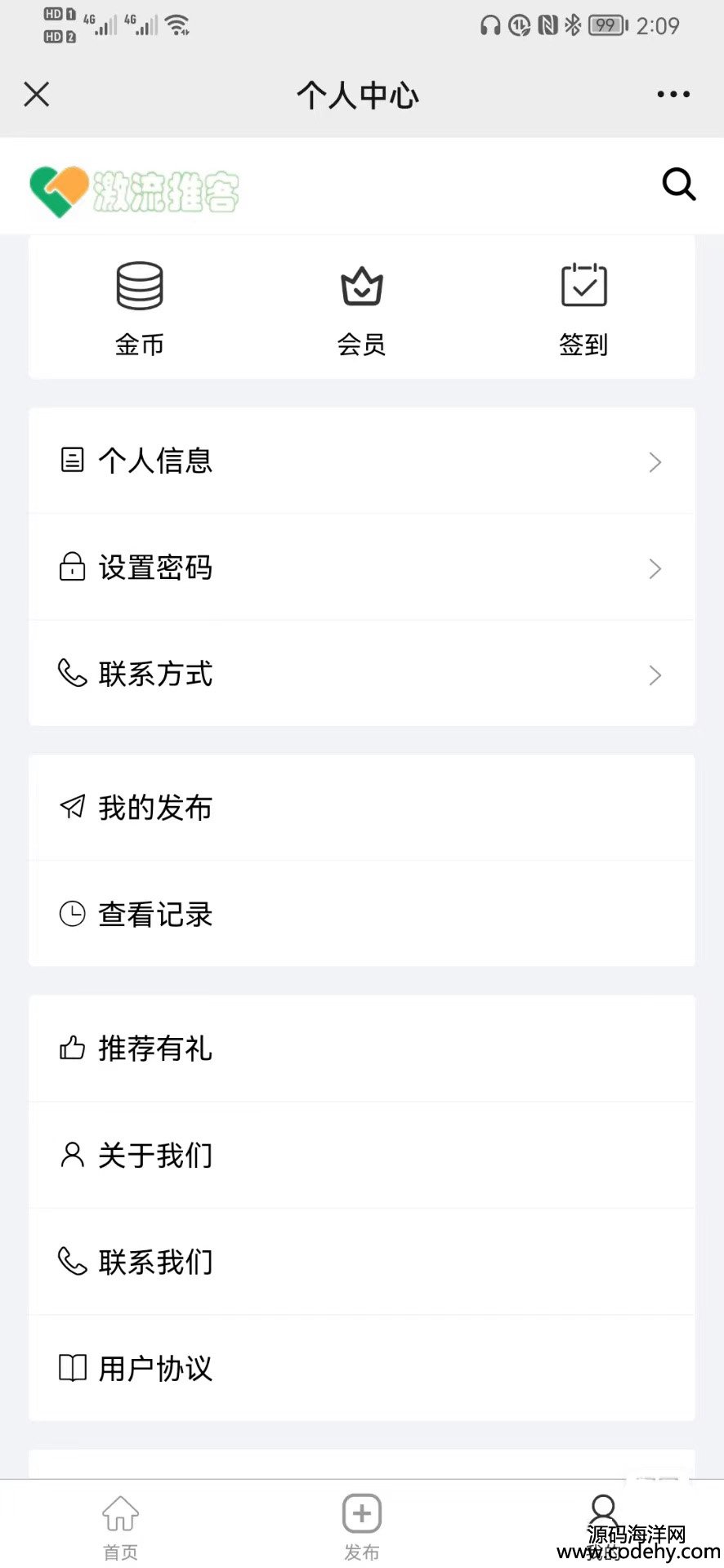This screenshot has width=724, height=1568.
Task: Tap the search magnifier icon
Action: [x=678, y=185]
